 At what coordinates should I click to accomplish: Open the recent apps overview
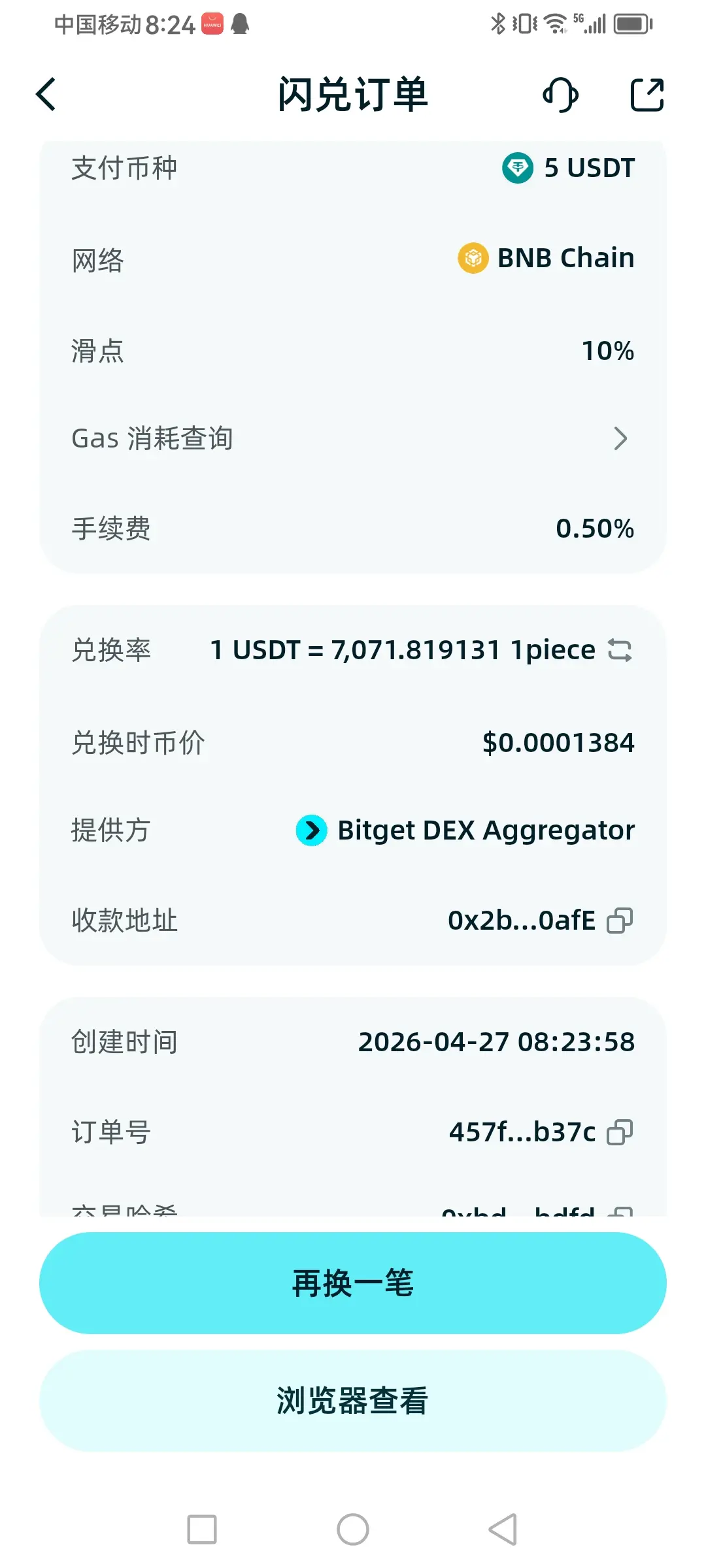(202, 1529)
